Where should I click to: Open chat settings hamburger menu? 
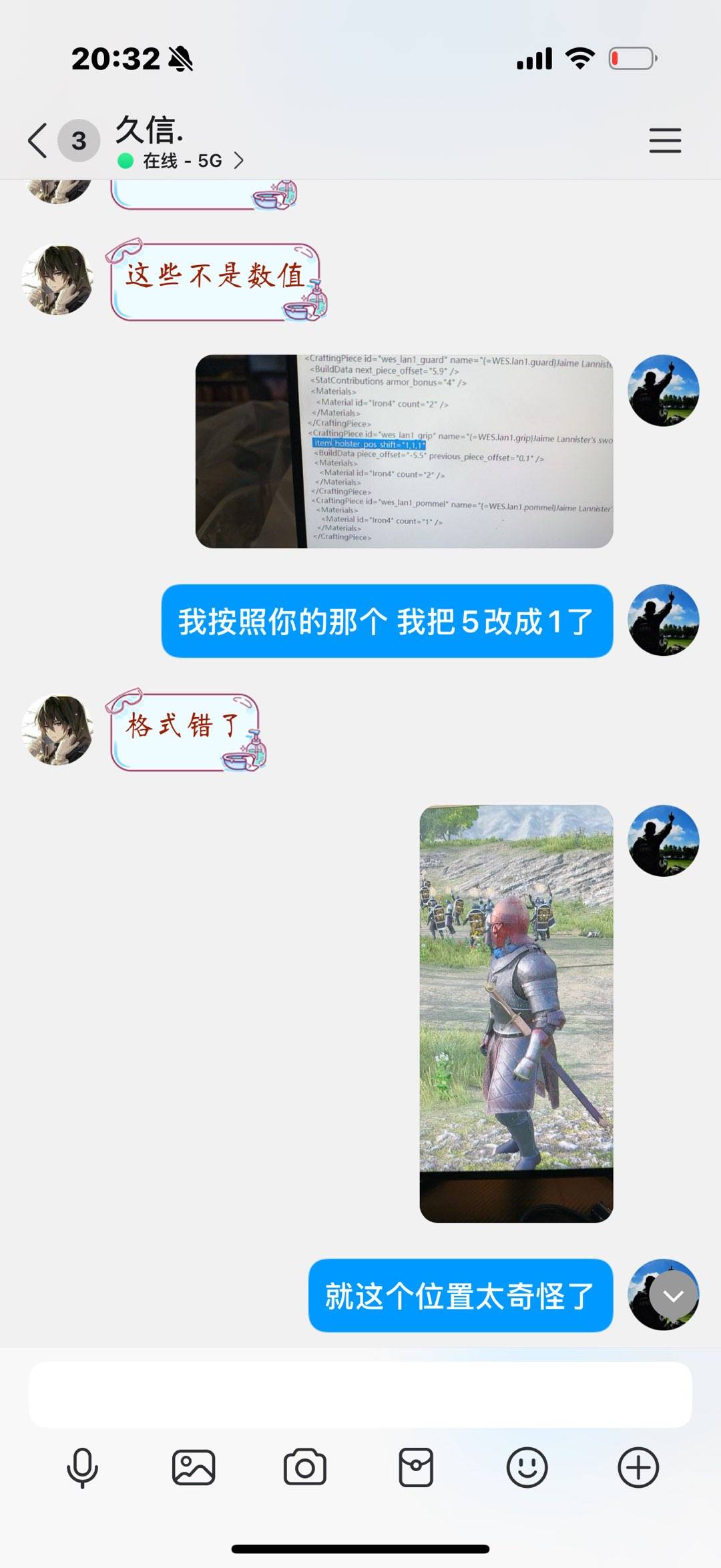665,141
